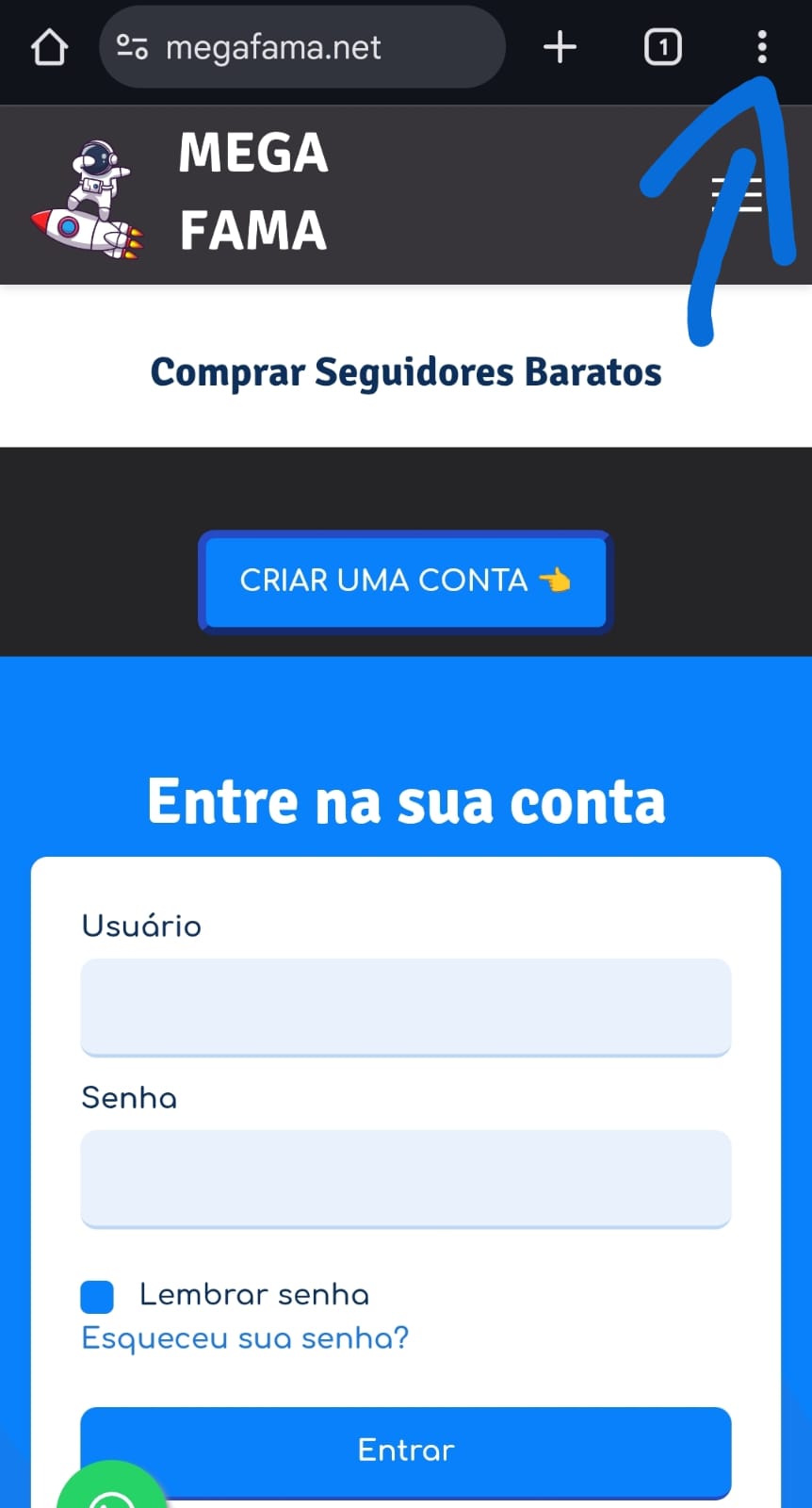The width and height of the screenshot is (812, 1508).
Task: Tap the megafama.net address bar
Action: [x=301, y=47]
